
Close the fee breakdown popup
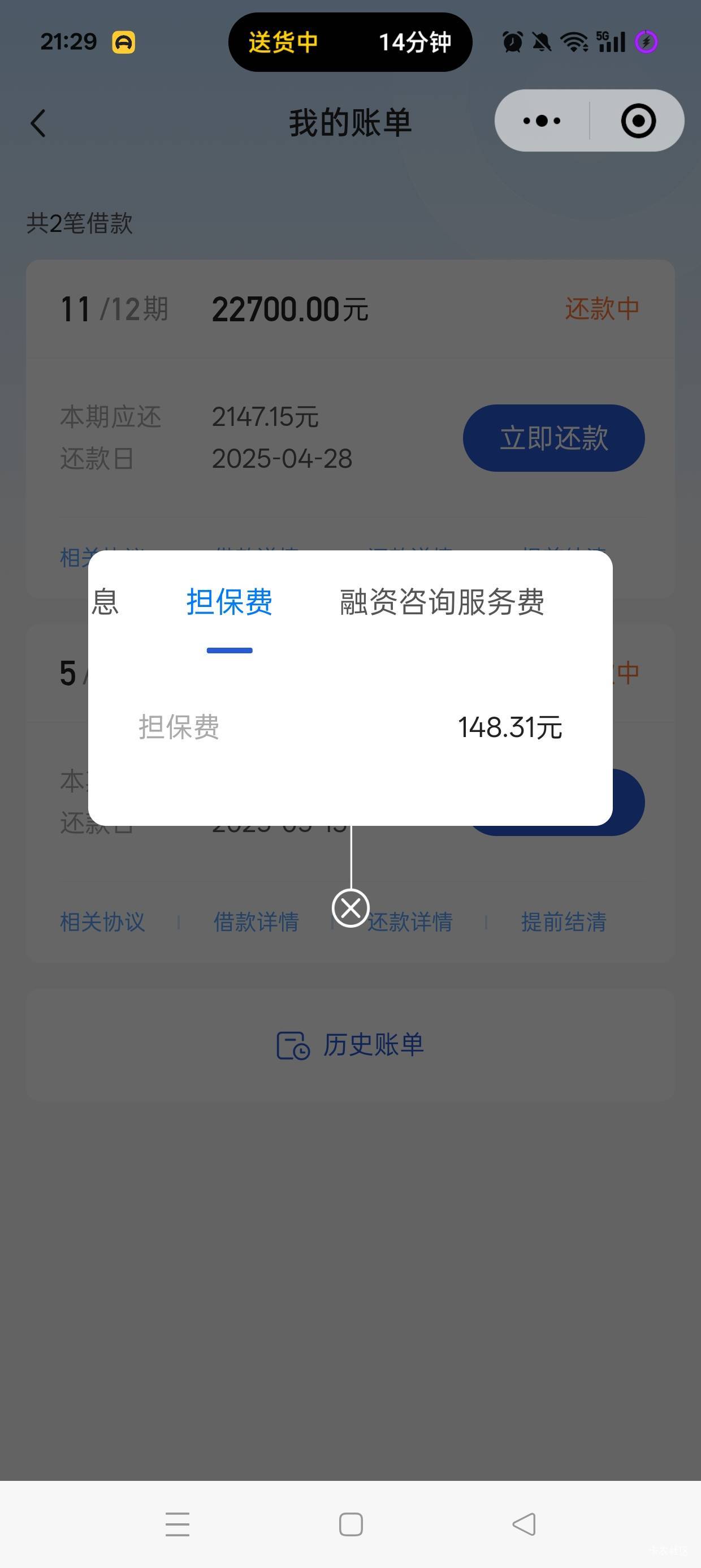[350, 908]
